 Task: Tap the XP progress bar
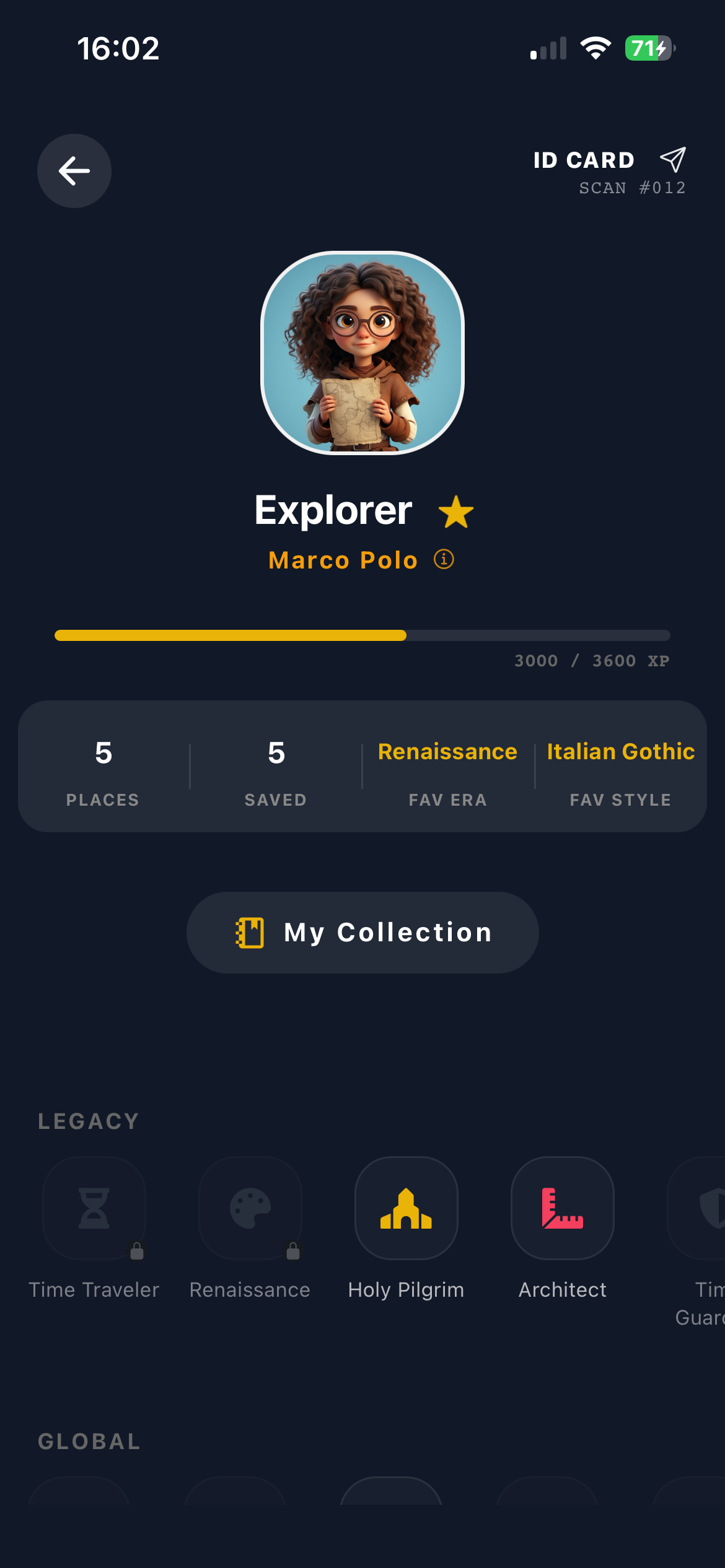pos(362,635)
